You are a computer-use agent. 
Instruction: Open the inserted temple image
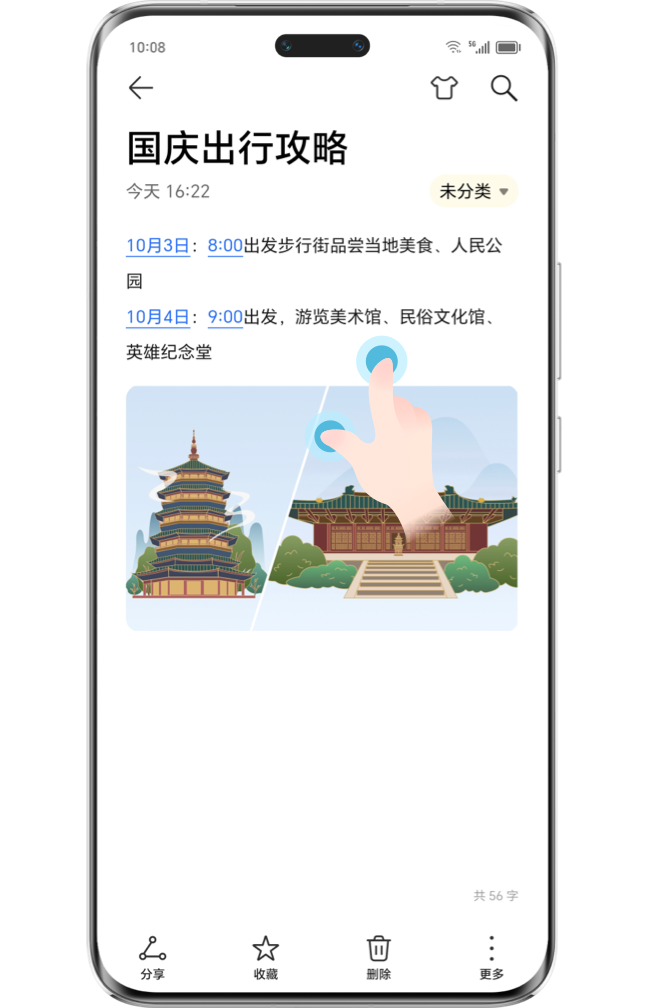tap(321, 508)
